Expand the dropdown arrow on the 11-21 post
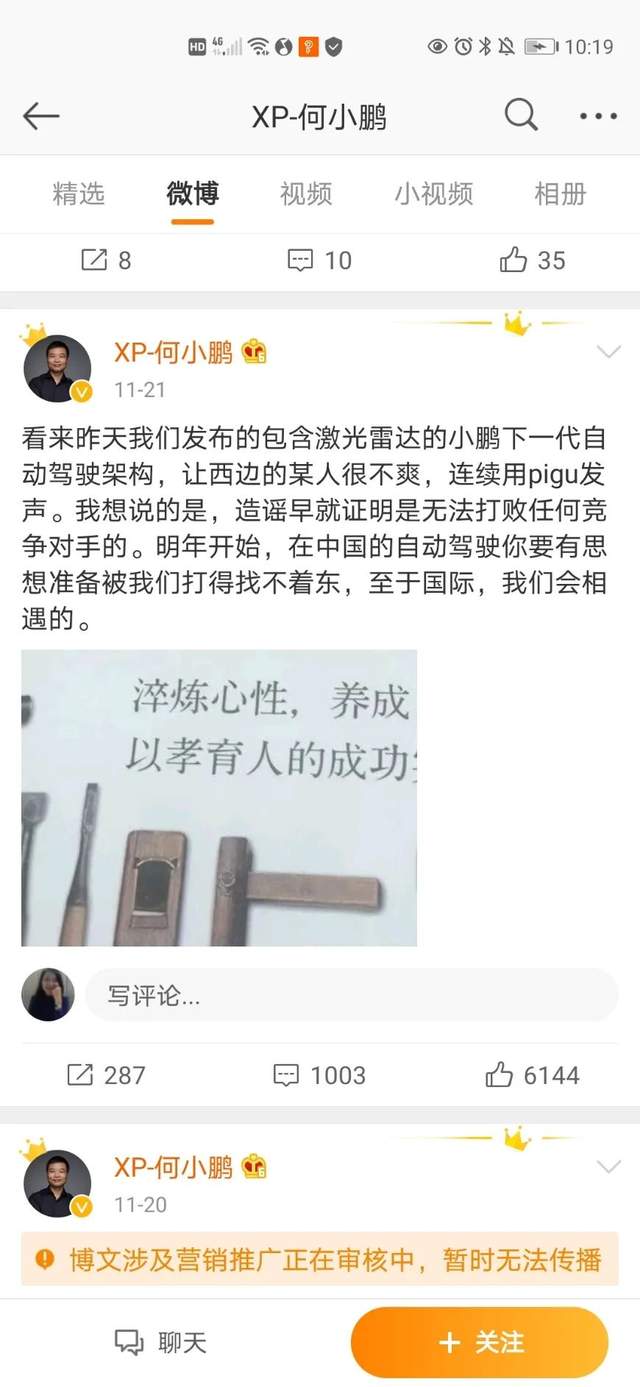640x1387 pixels. click(x=608, y=352)
